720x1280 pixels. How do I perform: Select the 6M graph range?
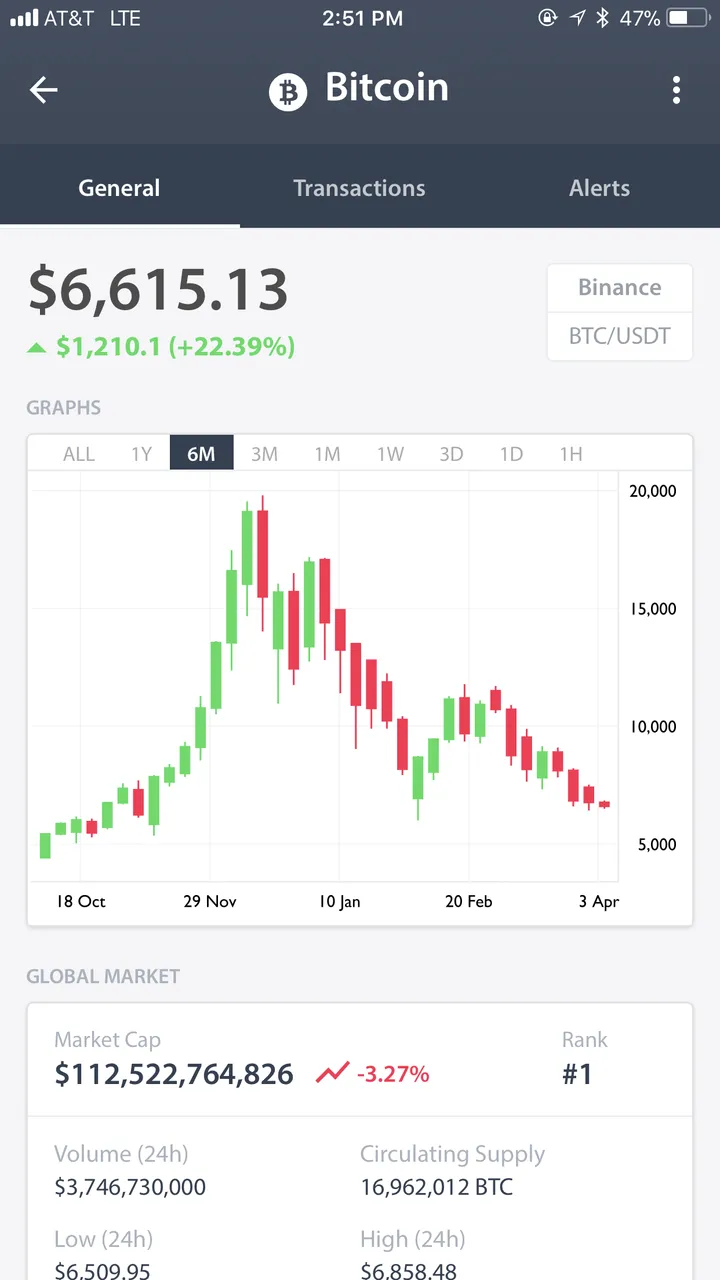pos(201,454)
